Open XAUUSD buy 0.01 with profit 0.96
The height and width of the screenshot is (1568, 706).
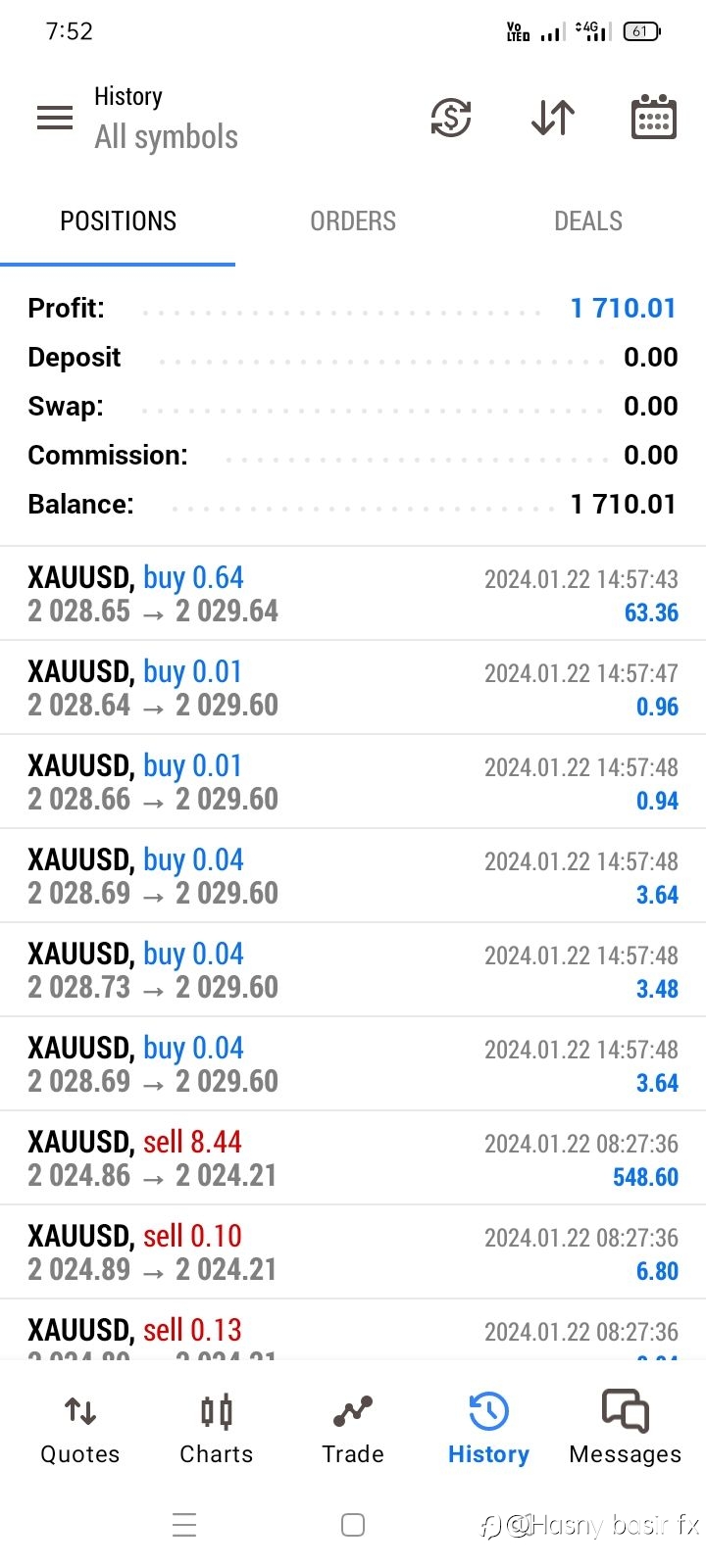click(353, 688)
